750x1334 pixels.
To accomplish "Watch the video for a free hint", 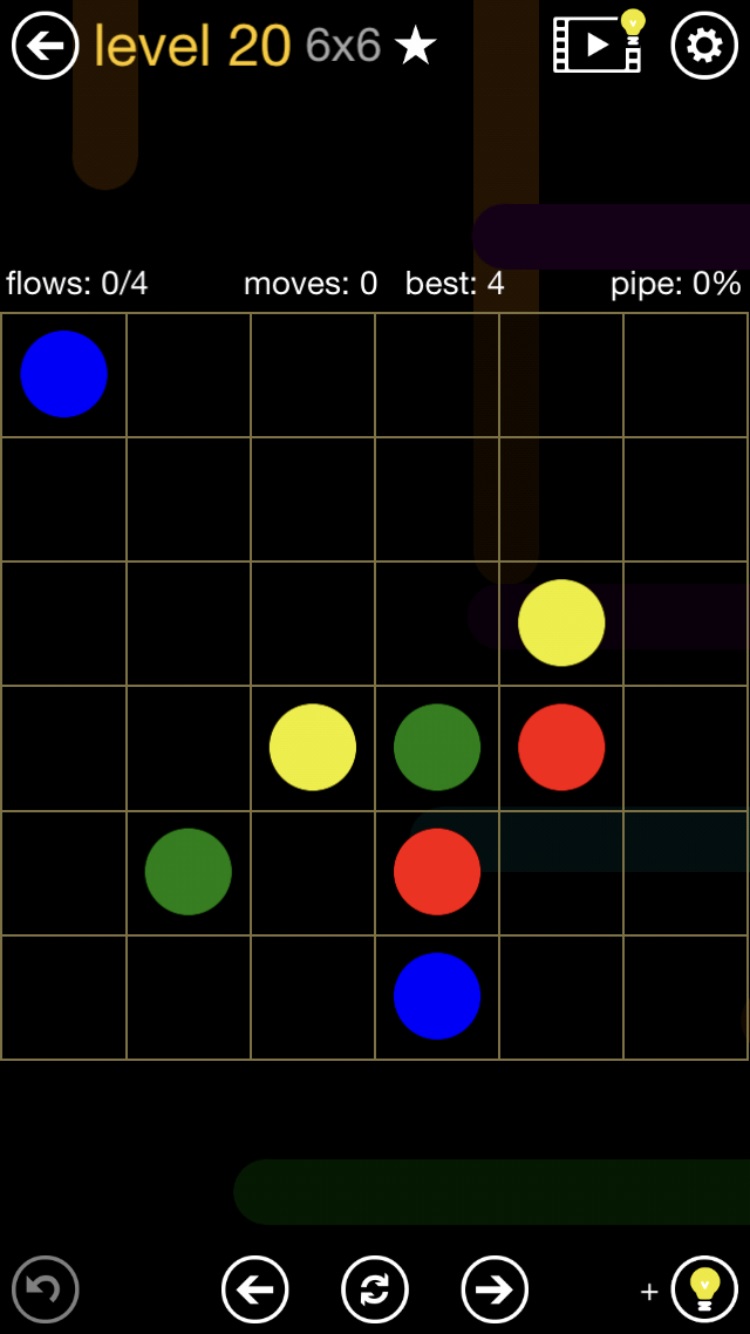I will pos(598,44).
